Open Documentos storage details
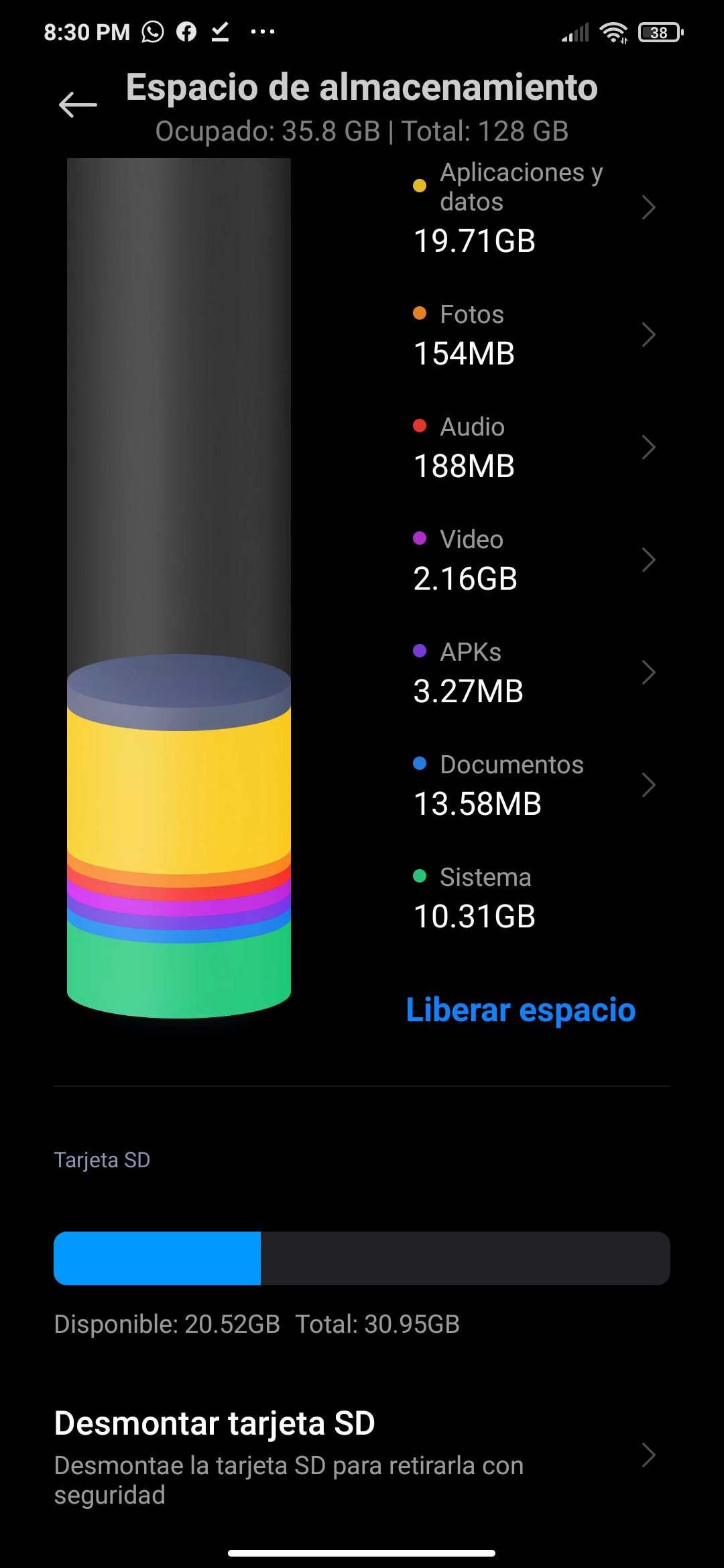724x1568 pixels. (x=533, y=785)
